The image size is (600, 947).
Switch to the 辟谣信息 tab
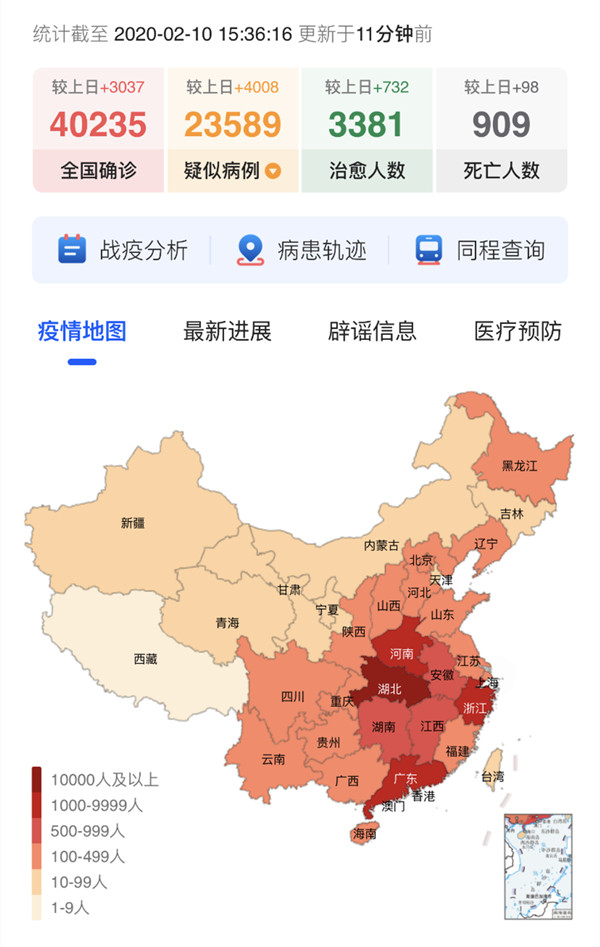pos(372,332)
